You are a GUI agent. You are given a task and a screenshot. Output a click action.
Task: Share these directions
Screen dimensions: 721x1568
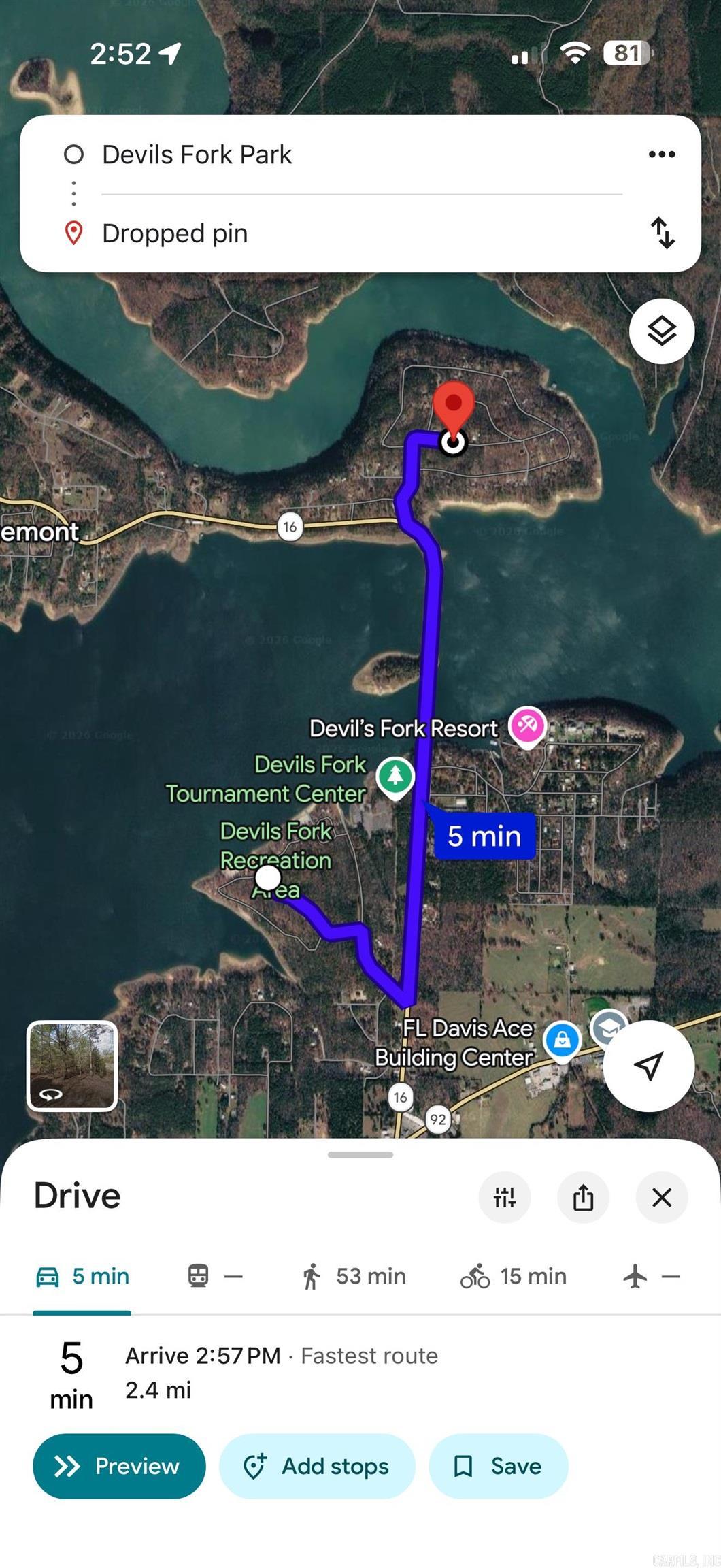(x=583, y=1197)
